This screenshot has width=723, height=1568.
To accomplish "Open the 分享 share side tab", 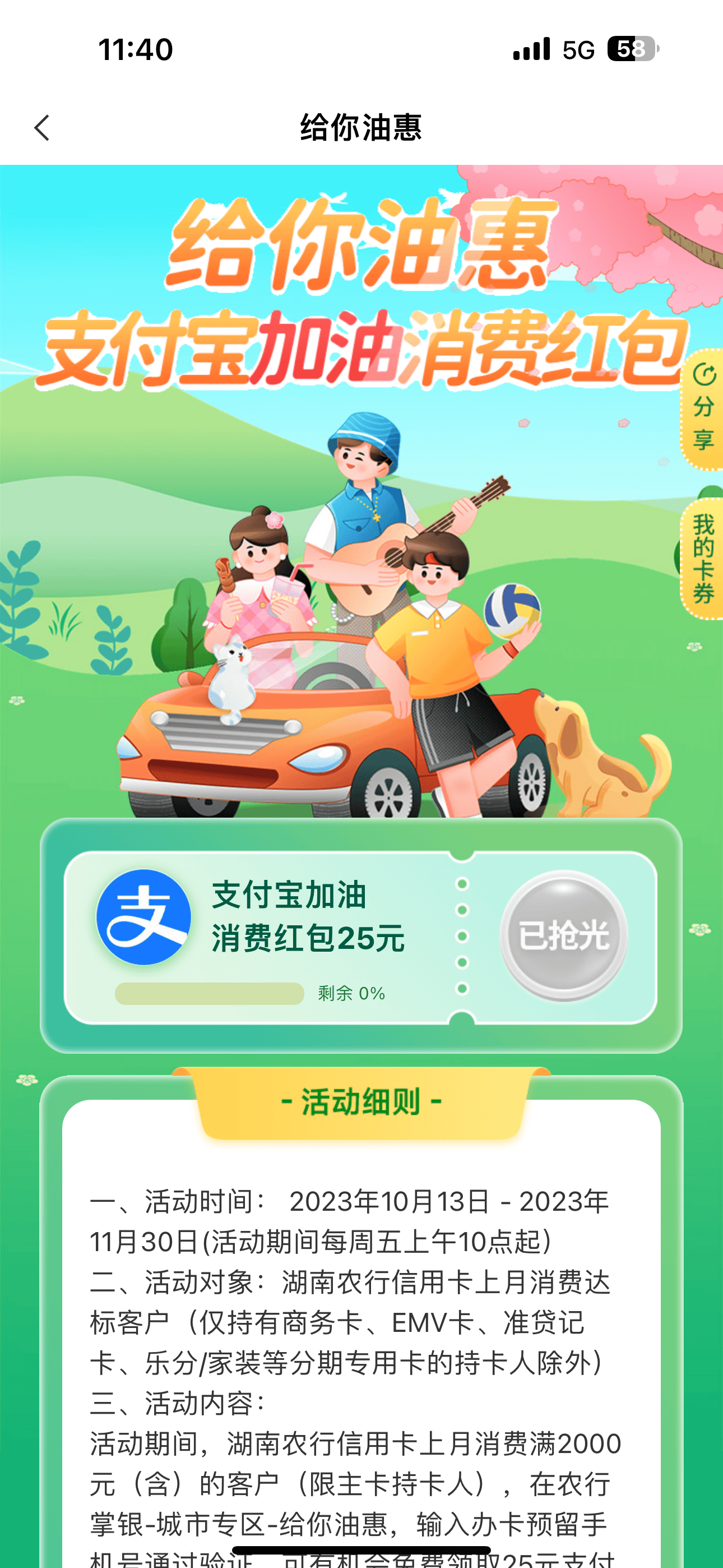I will [703, 408].
